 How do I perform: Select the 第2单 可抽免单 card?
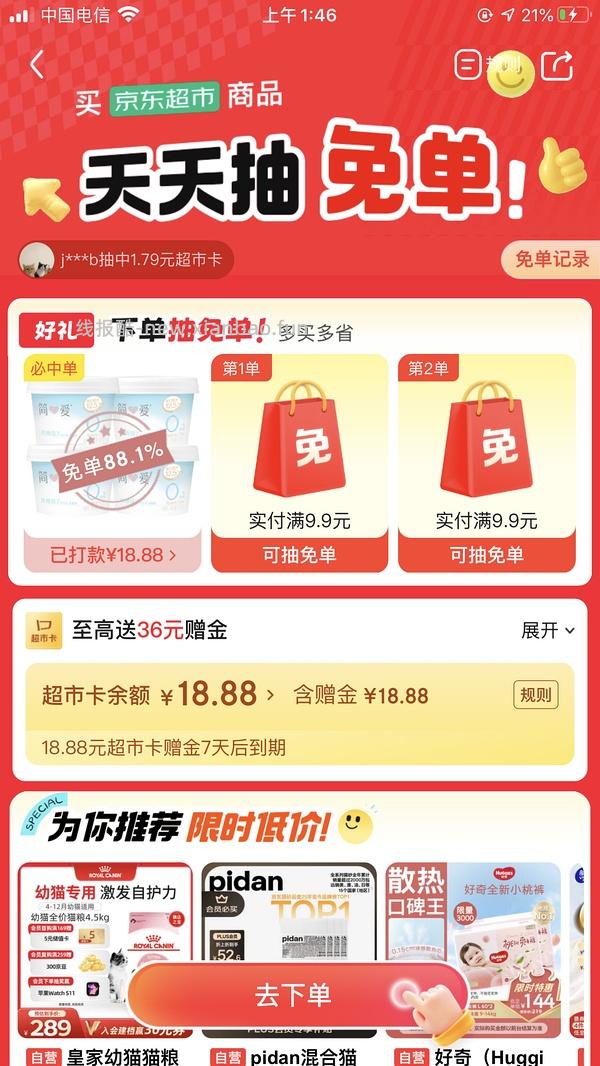point(486,462)
